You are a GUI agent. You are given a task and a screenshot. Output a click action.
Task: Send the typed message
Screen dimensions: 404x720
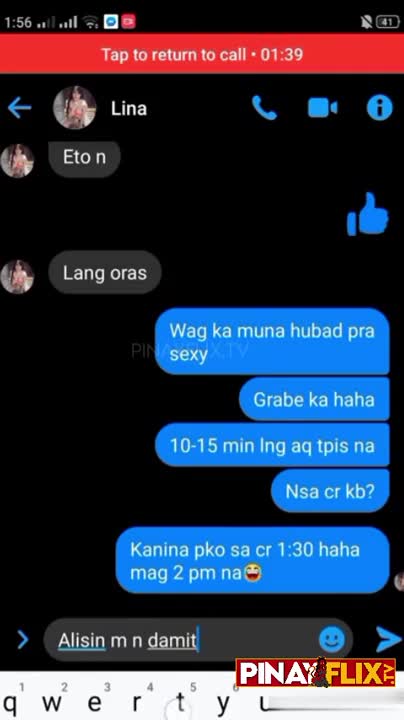point(388,639)
